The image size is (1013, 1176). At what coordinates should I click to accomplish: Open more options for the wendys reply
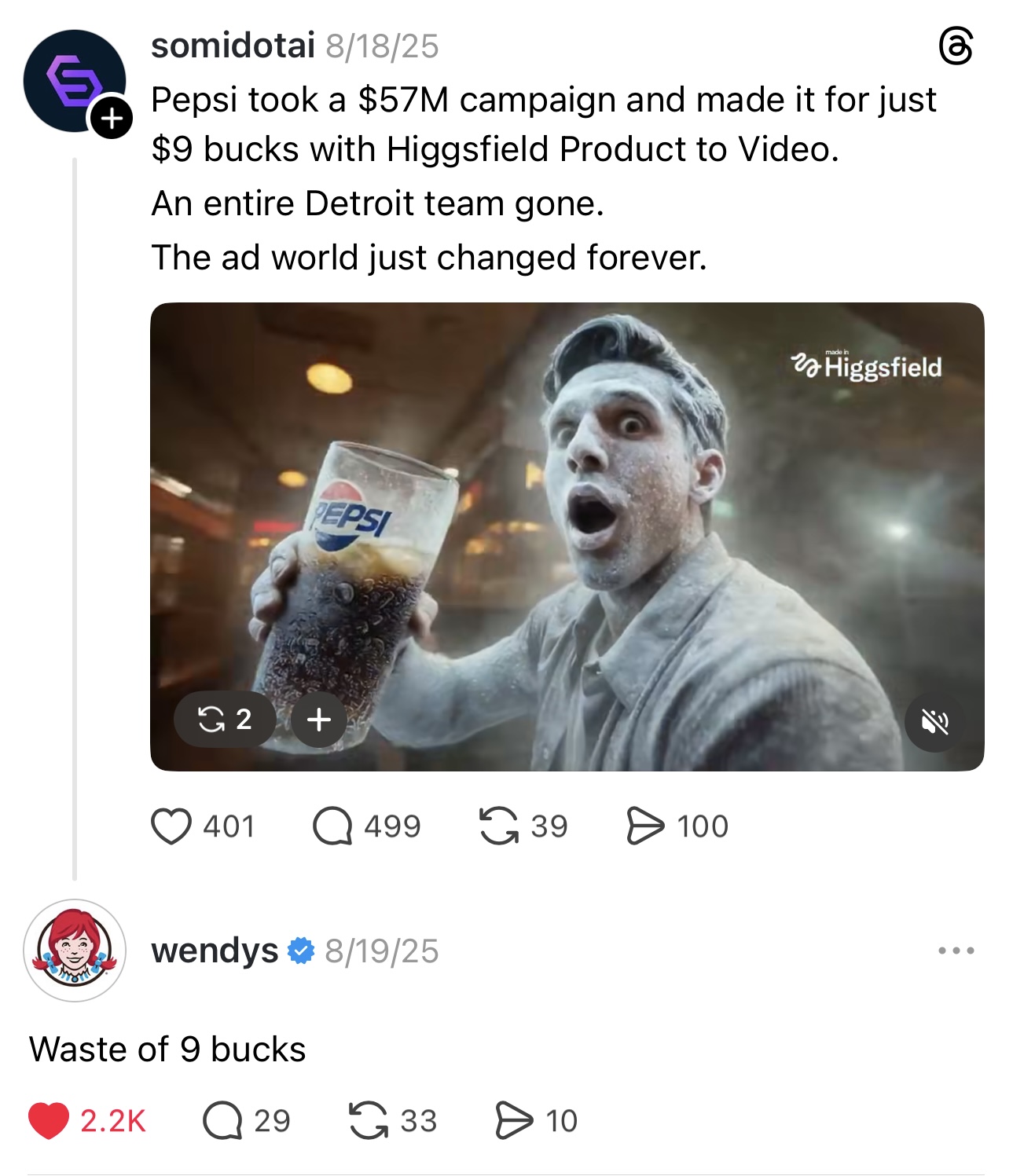pos(956,951)
